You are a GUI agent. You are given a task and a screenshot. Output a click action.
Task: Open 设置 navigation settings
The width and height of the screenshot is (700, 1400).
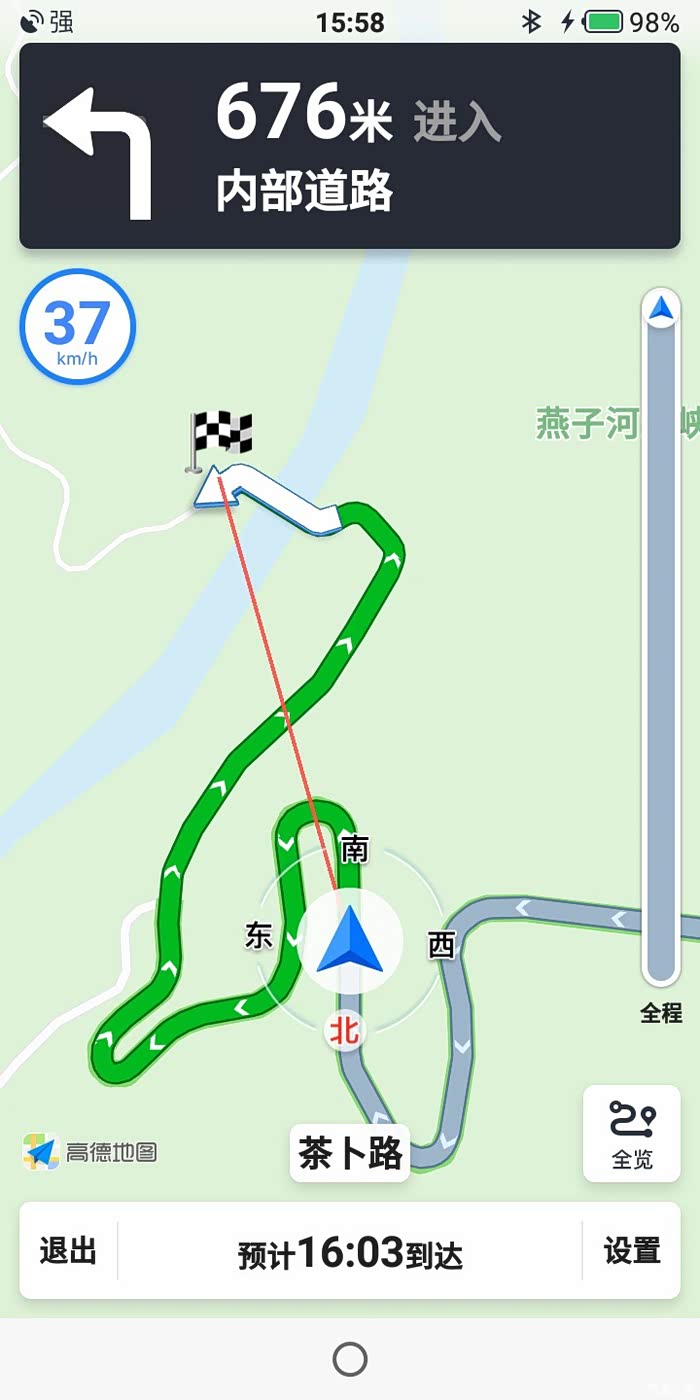pos(632,1251)
